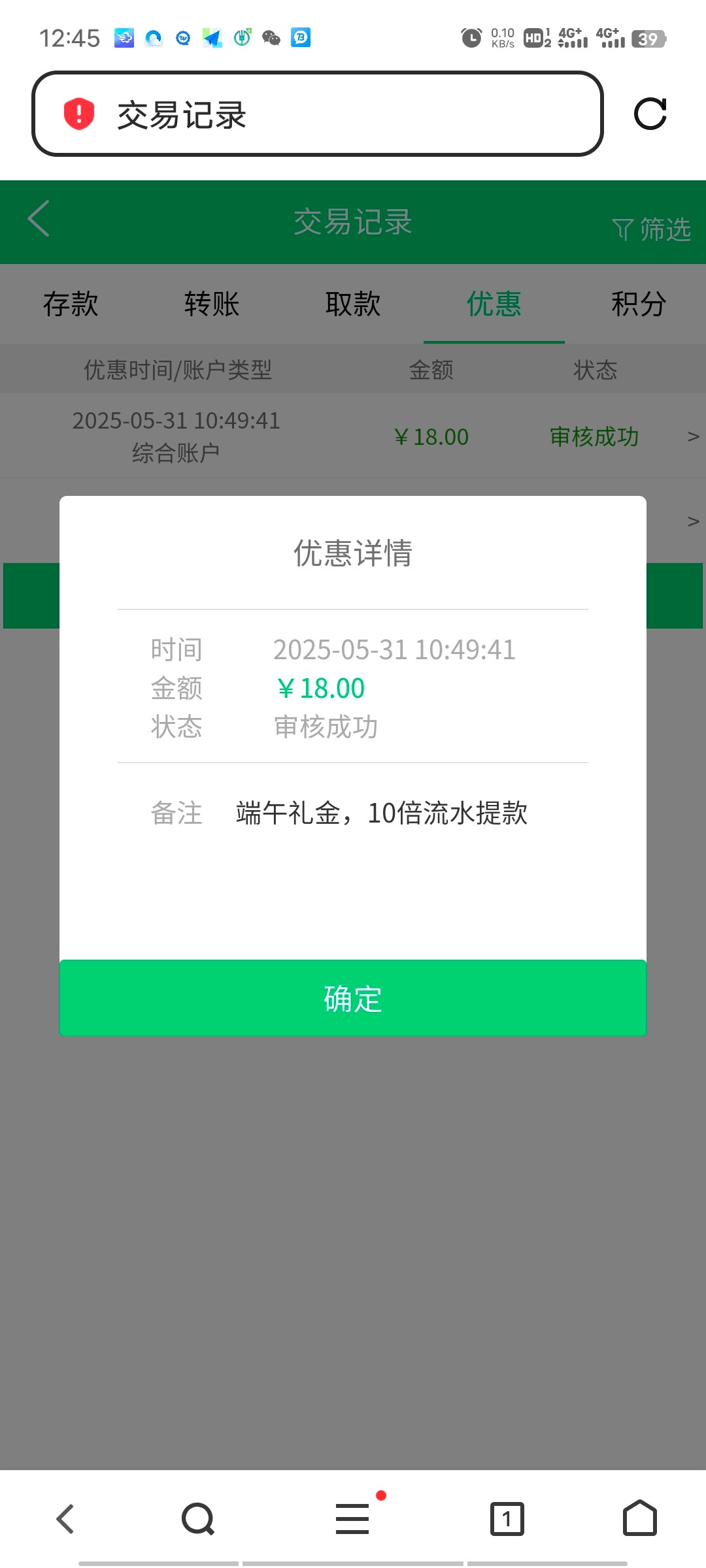This screenshot has height=1568, width=706.
Task: Open the browser menu with red dot
Action: point(353,1518)
